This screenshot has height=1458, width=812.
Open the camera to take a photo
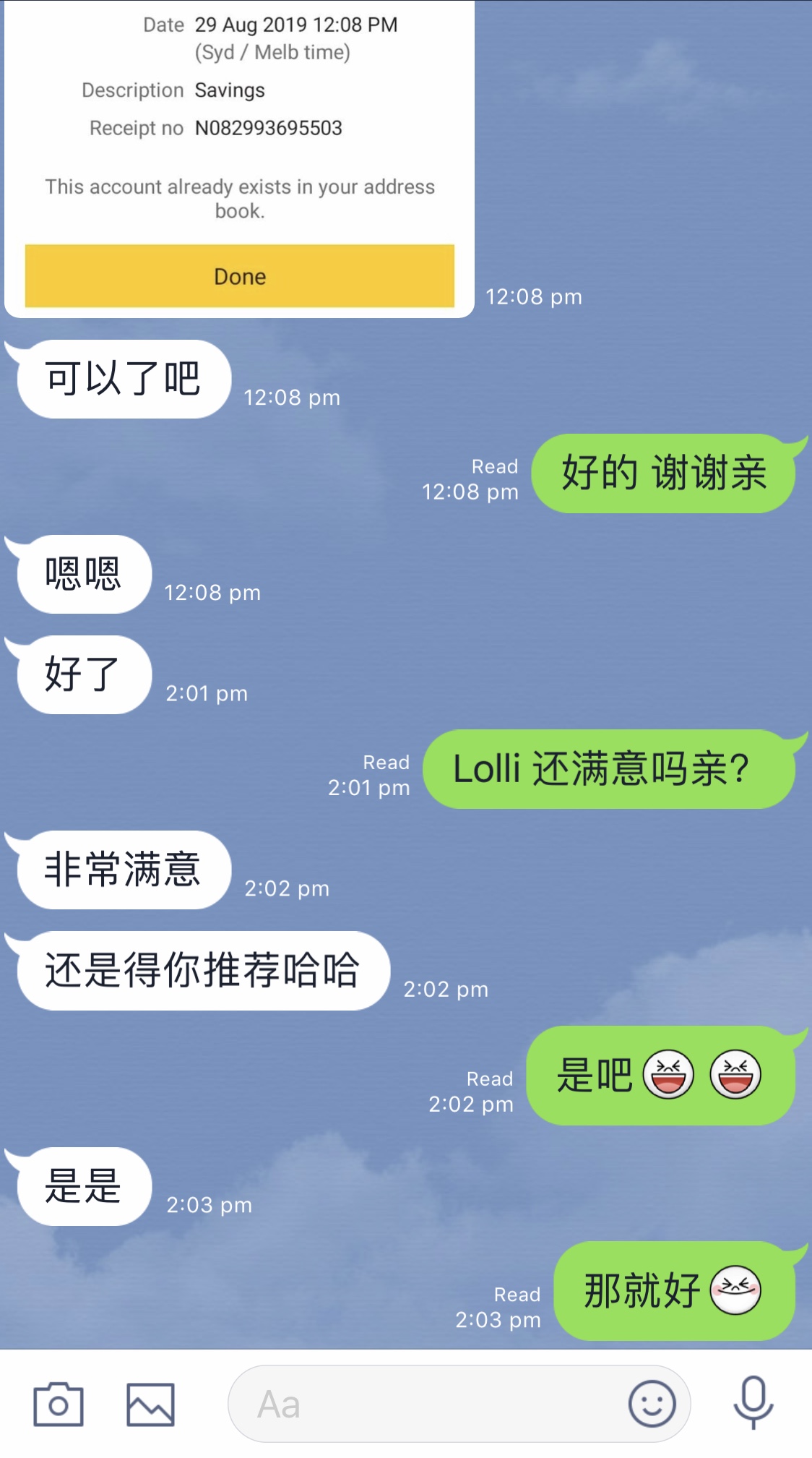(59, 1405)
